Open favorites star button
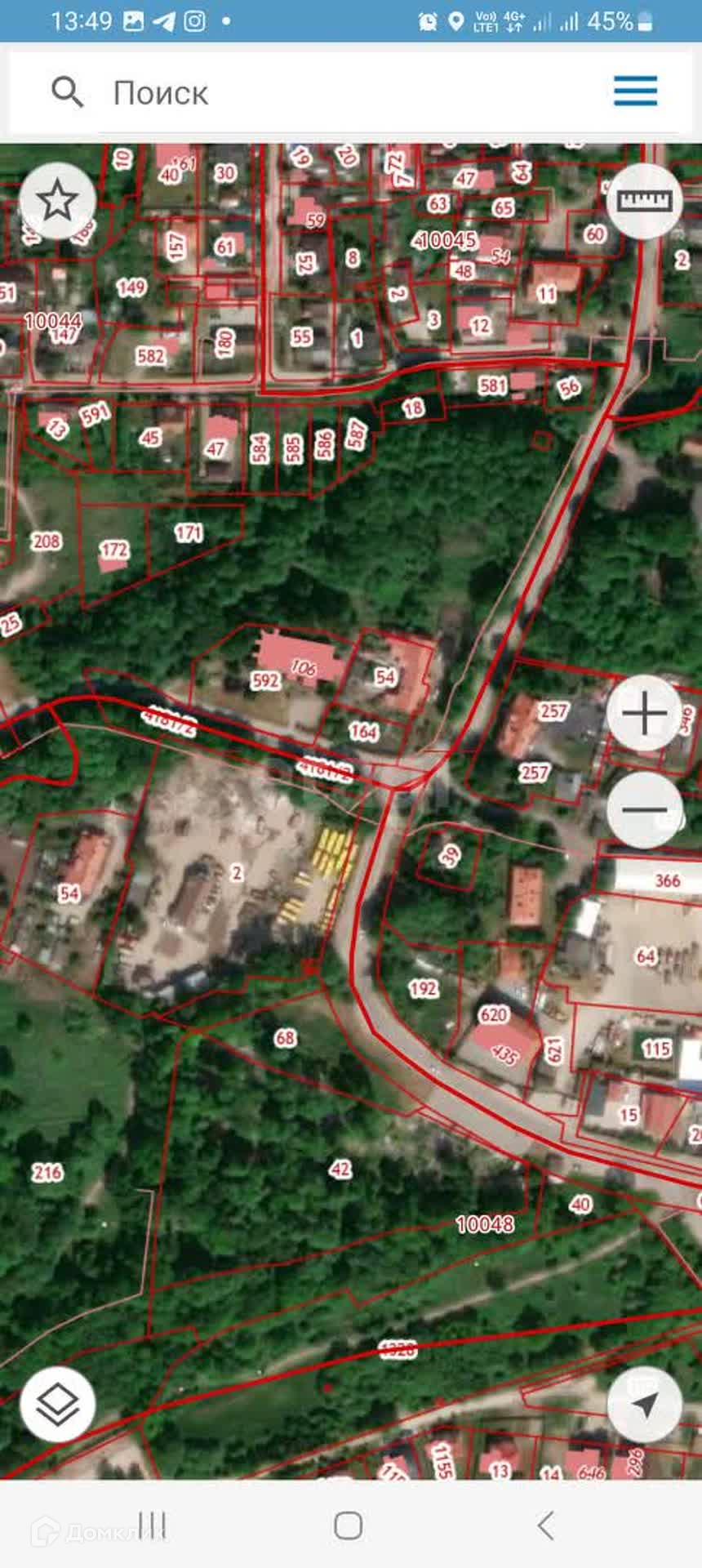The image size is (702, 1568). pos(57,200)
